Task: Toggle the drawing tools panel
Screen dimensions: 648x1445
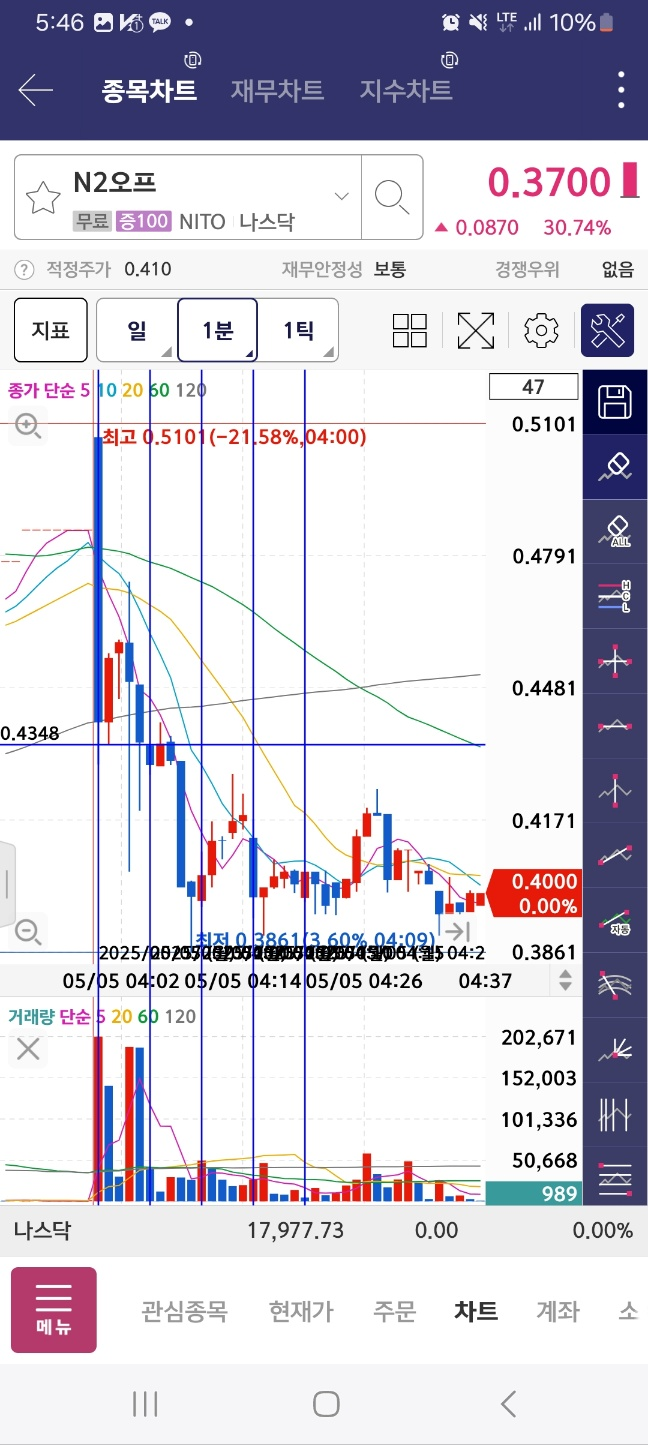Action: click(x=608, y=330)
